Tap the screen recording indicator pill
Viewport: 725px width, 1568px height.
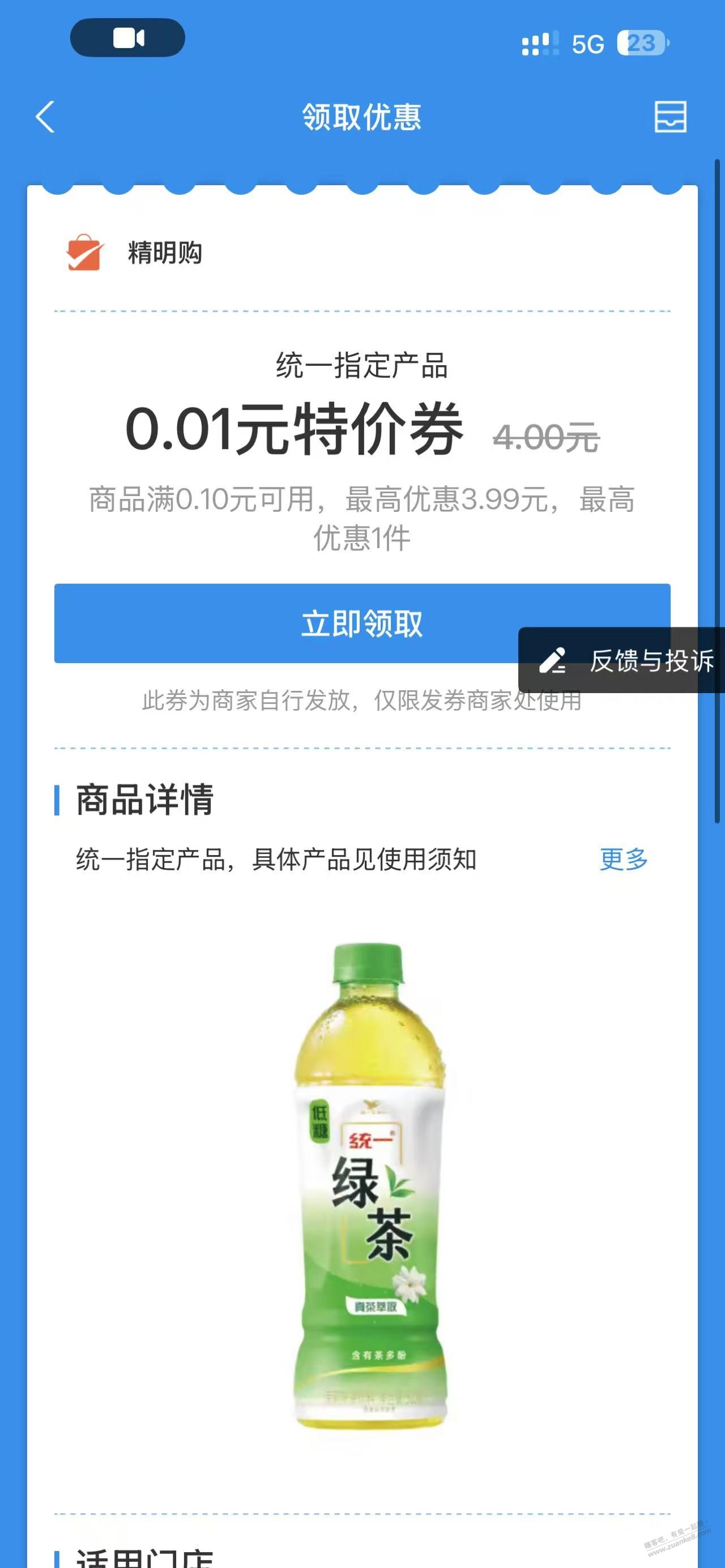click(128, 39)
